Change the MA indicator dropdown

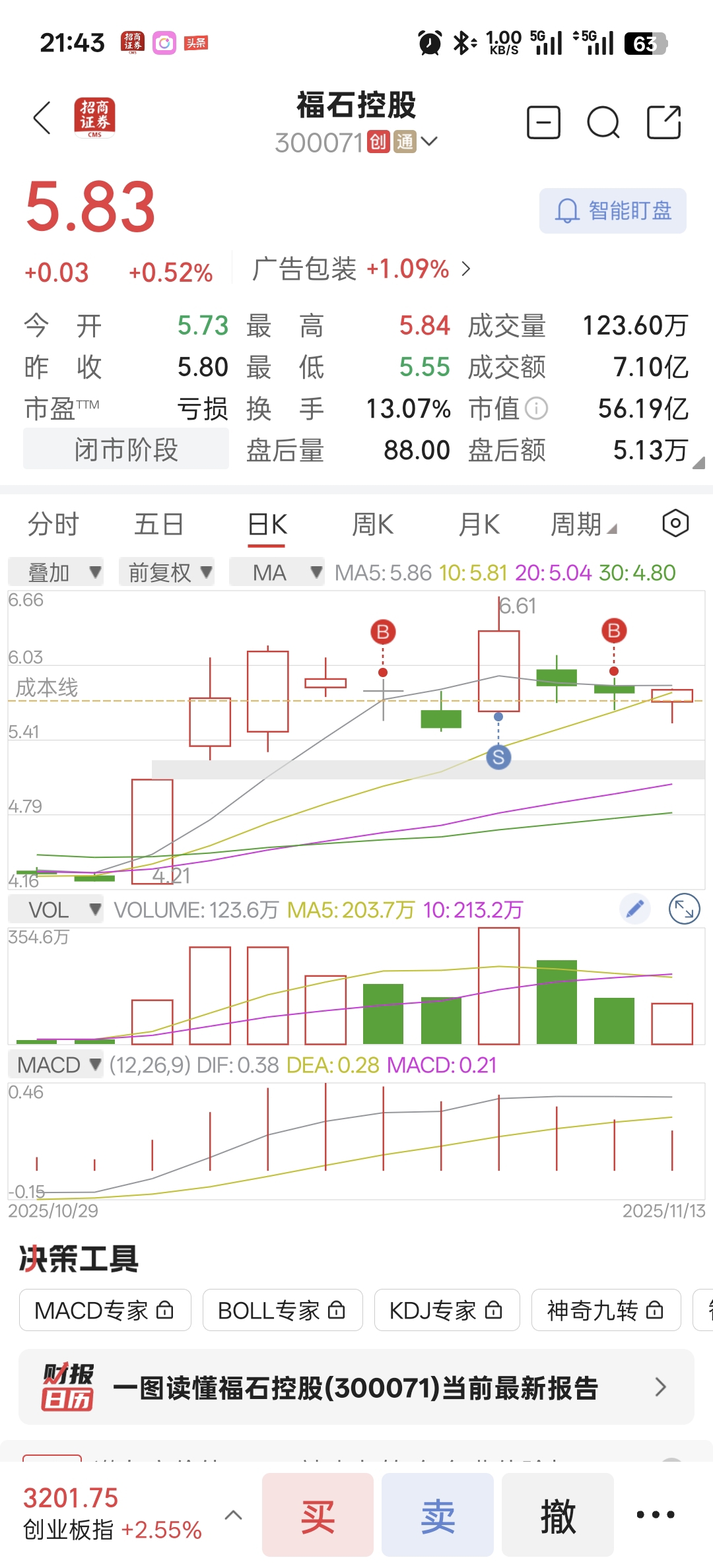tap(277, 572)
